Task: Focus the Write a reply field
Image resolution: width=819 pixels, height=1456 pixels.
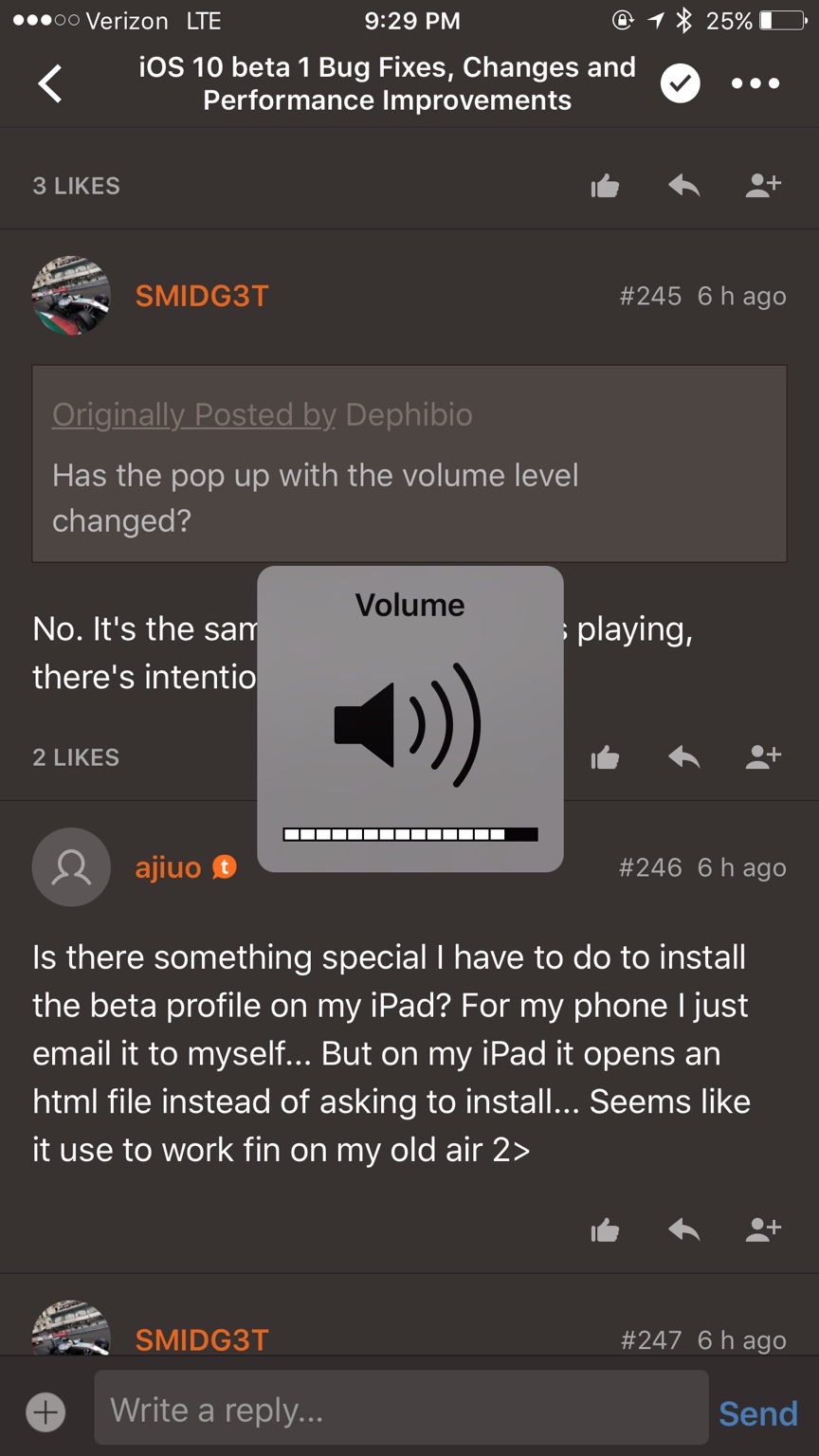Action: tap(400, 1410)
